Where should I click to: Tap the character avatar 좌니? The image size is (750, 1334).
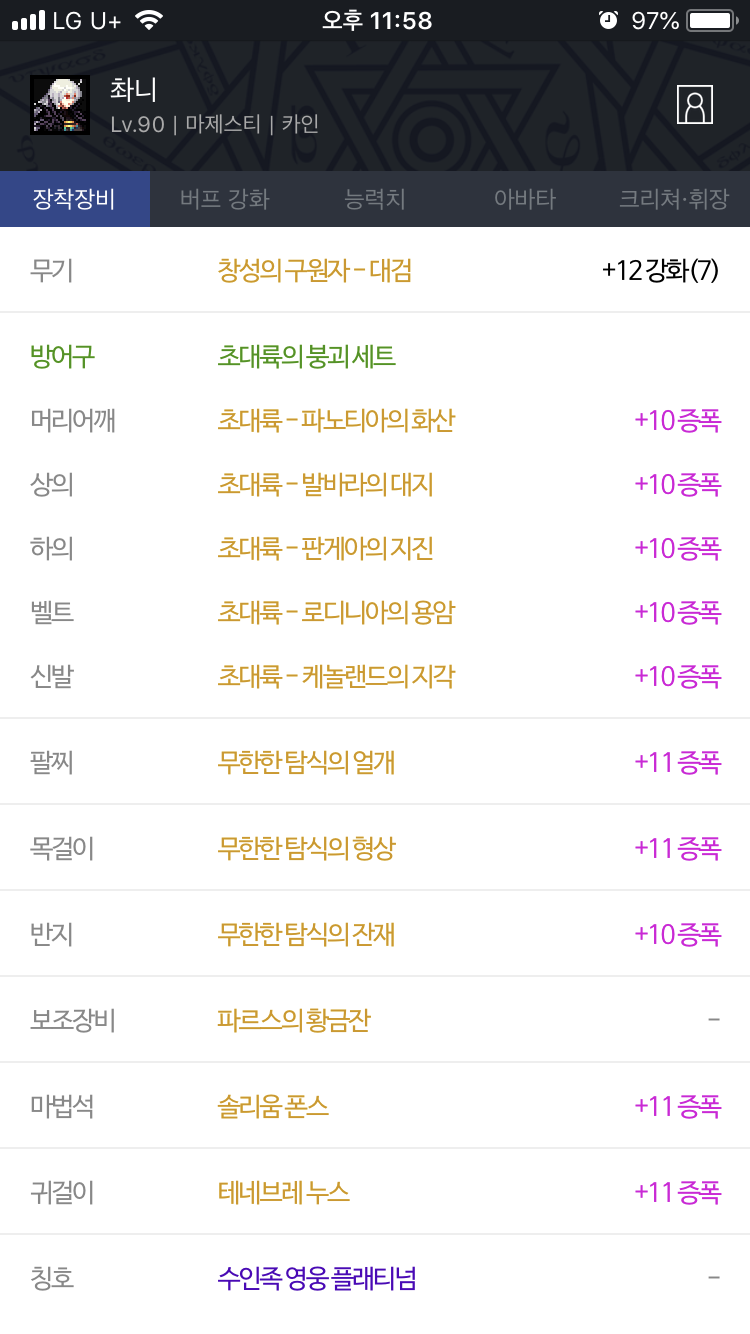pos(60,105)
